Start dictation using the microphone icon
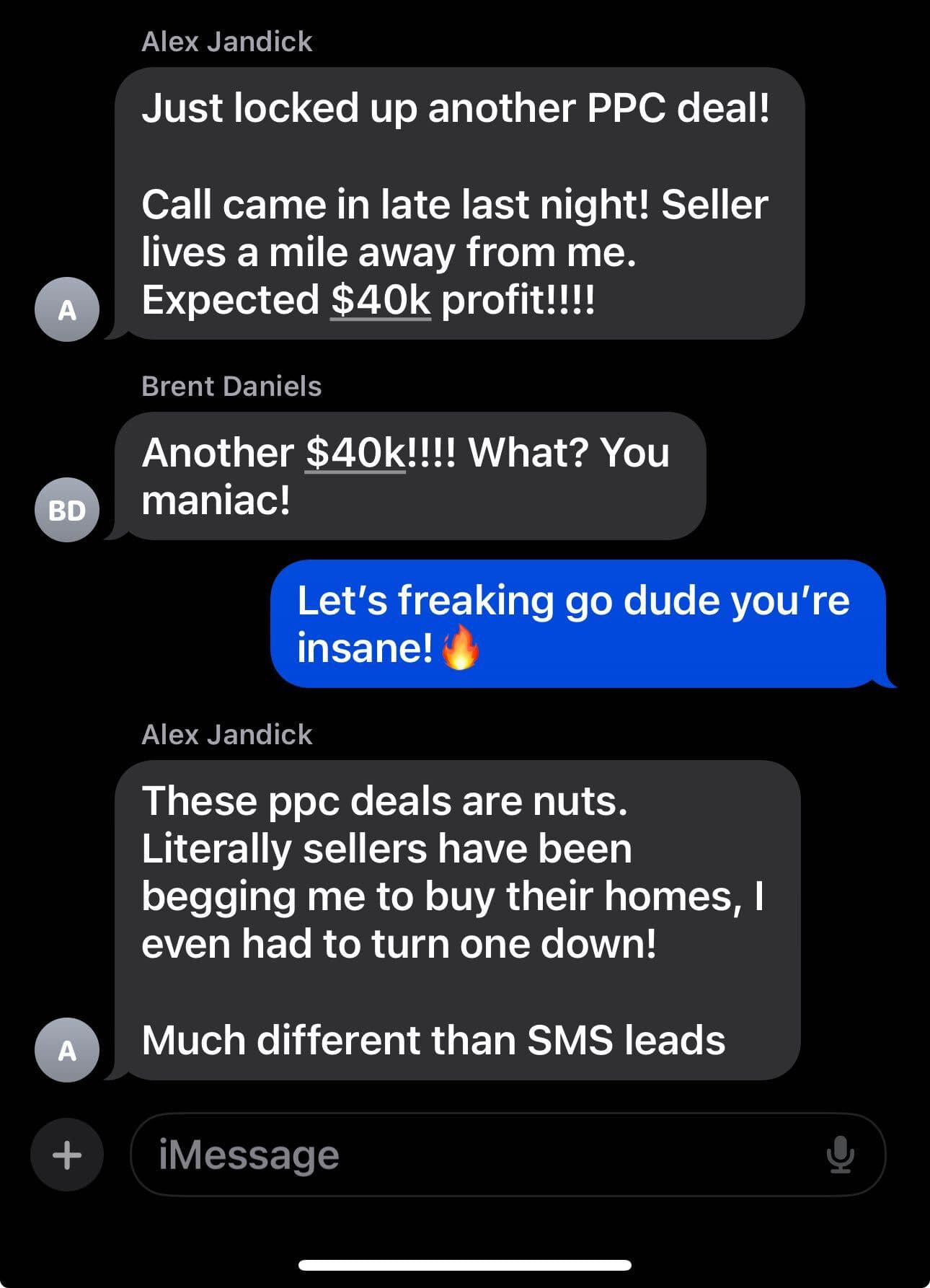The height and width of the screenshot is (1288, 930). click(841, 1155)
